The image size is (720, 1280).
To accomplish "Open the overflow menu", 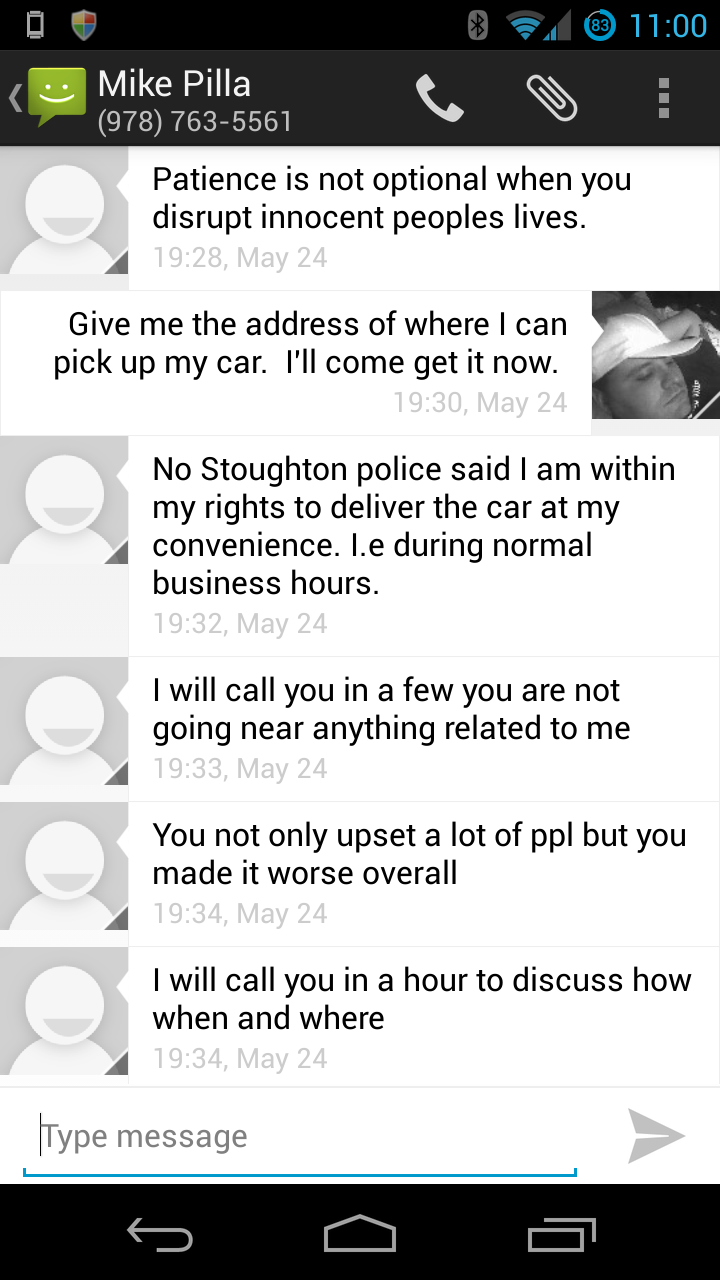I will click(x=664, y=98).
